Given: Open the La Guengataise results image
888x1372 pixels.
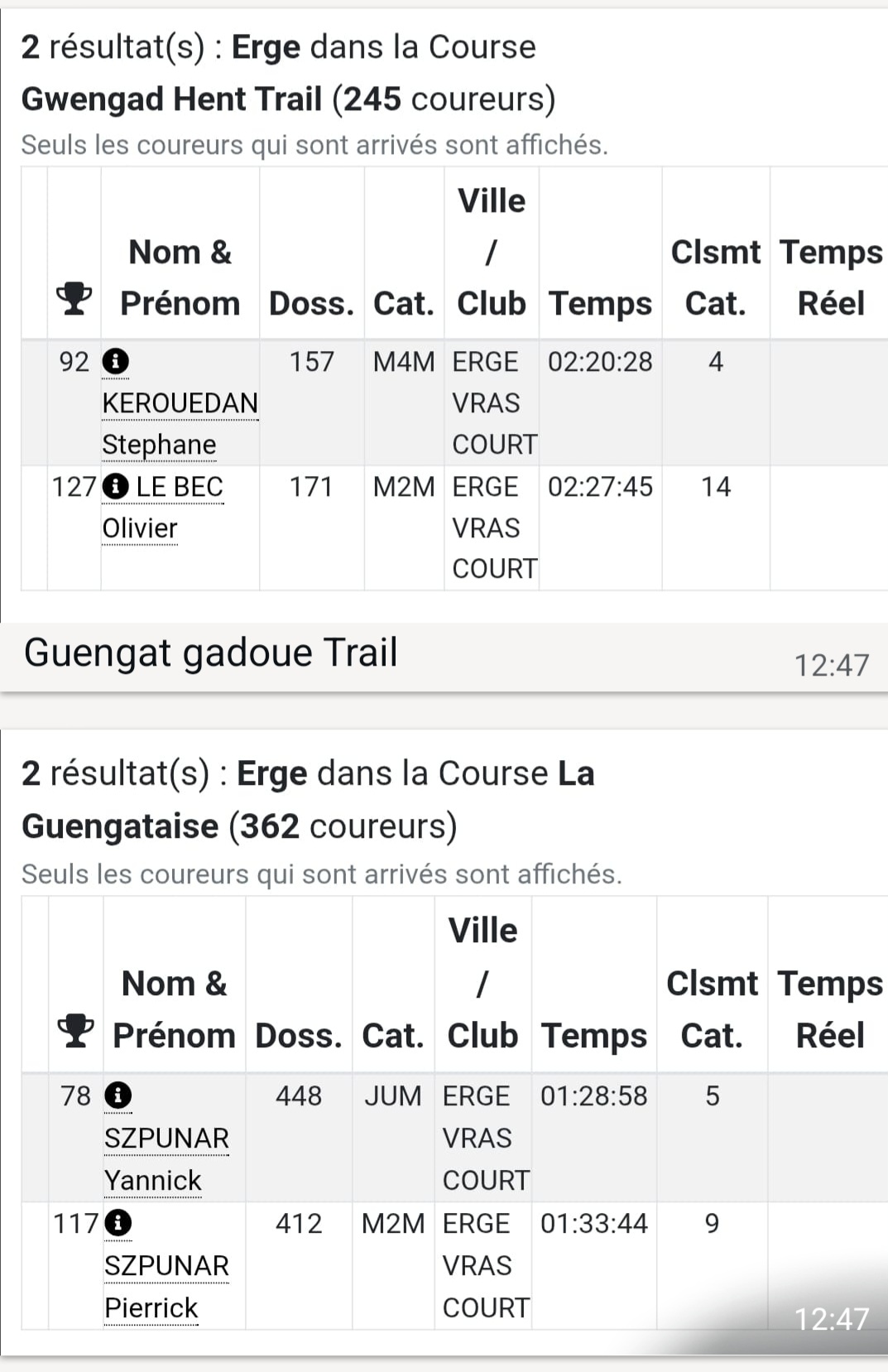Looking at the screenshot, I should (x=444, y=1043).
